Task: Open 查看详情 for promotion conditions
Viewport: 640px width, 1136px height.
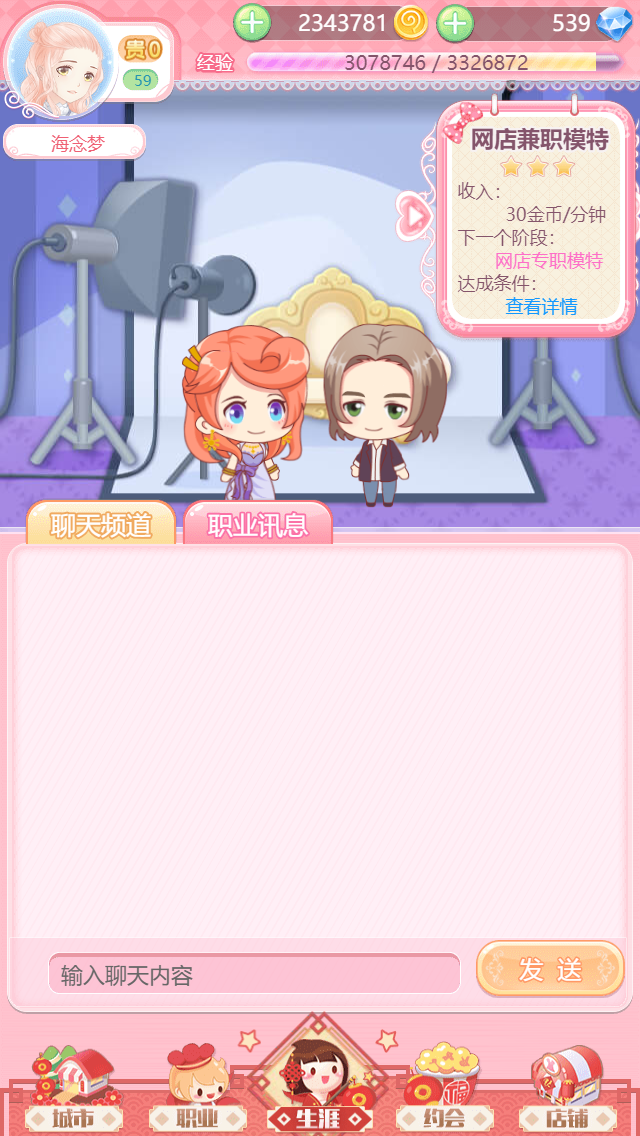Action: pyautogui.click(x=541, y=307)
